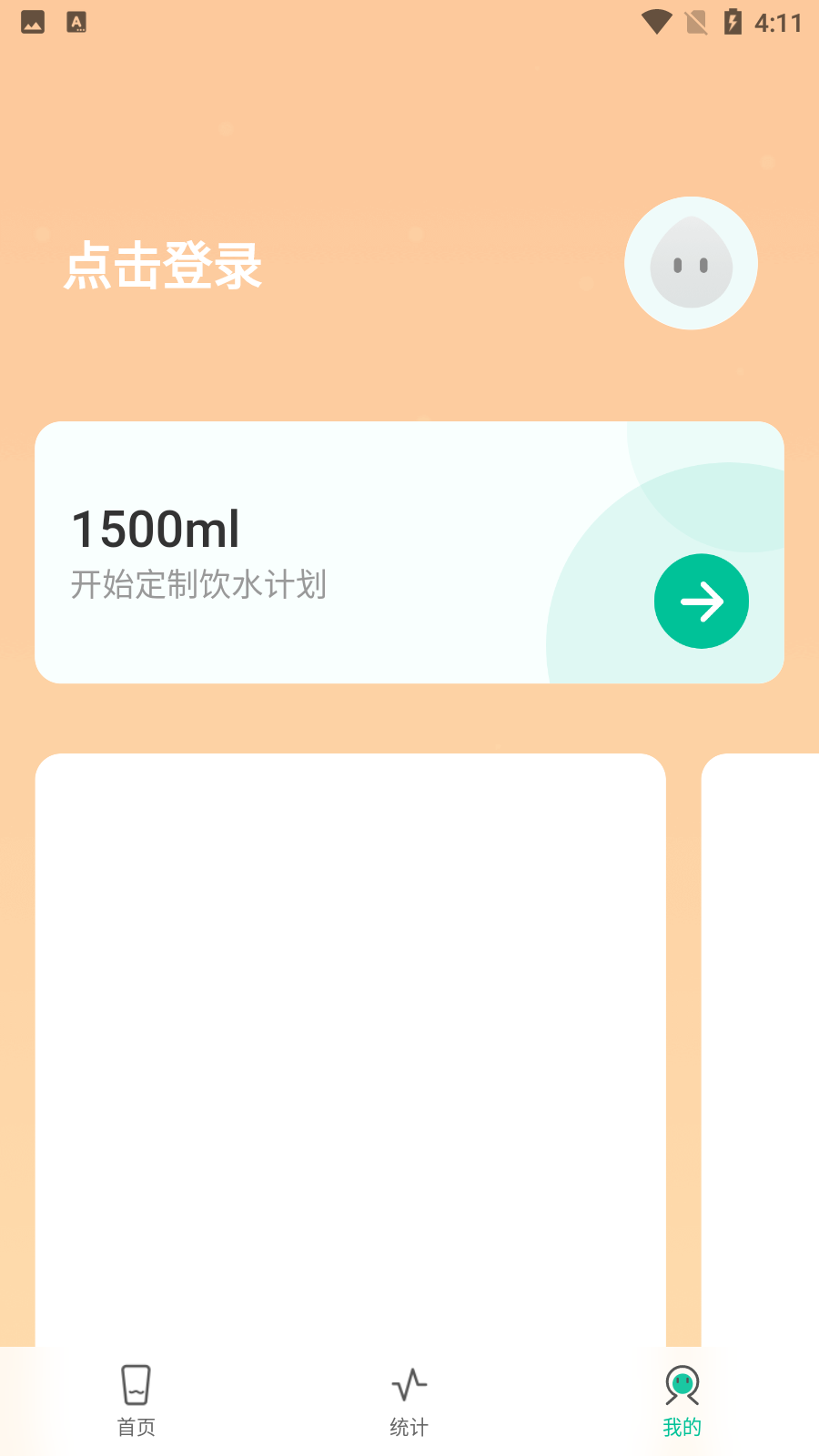Switch to the 首页 tab

[x=136, y=1401]
